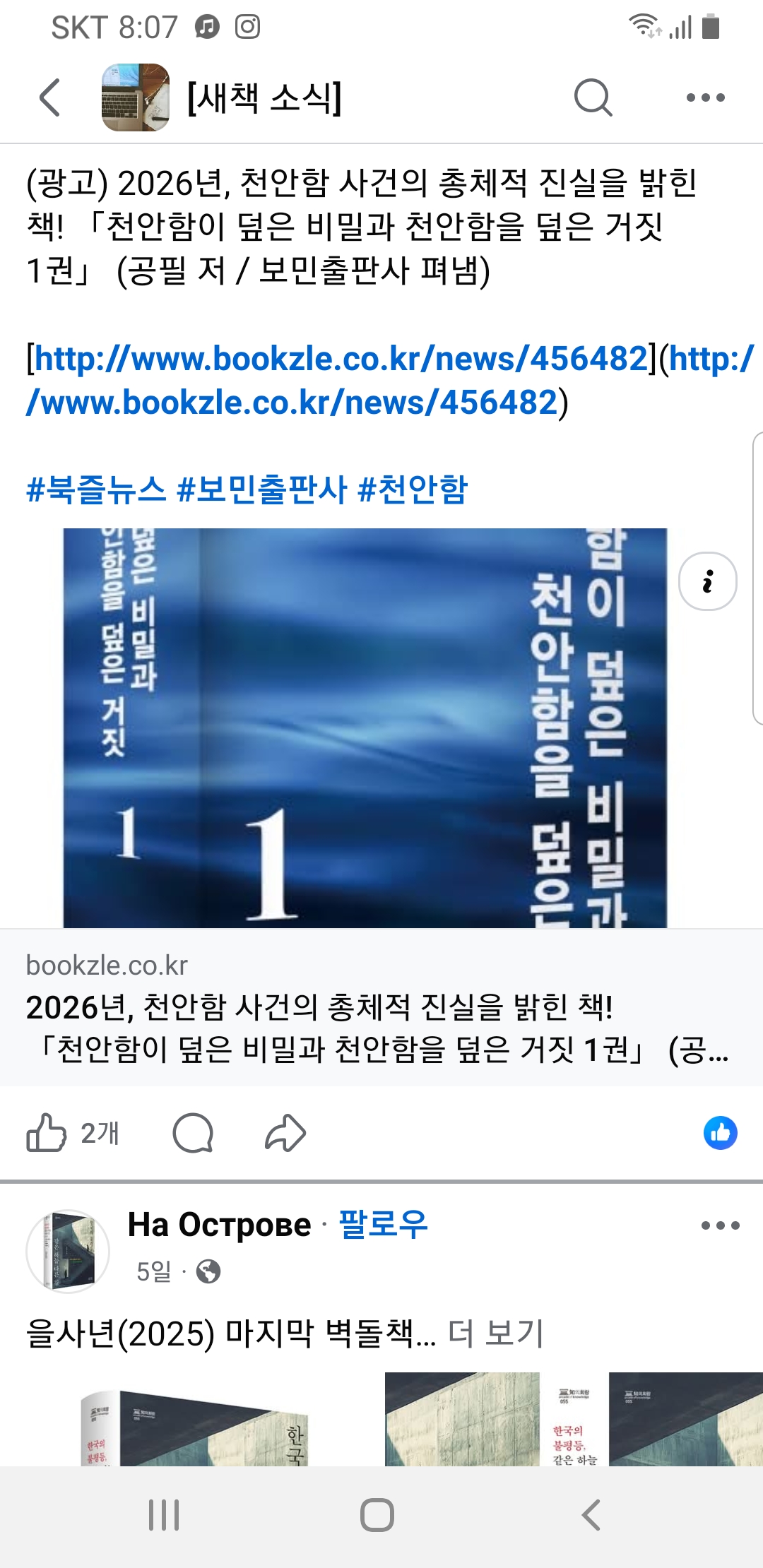763x1568 pixels.
Task: Tap the info icon beside the book image
Action: pos(707,581)
